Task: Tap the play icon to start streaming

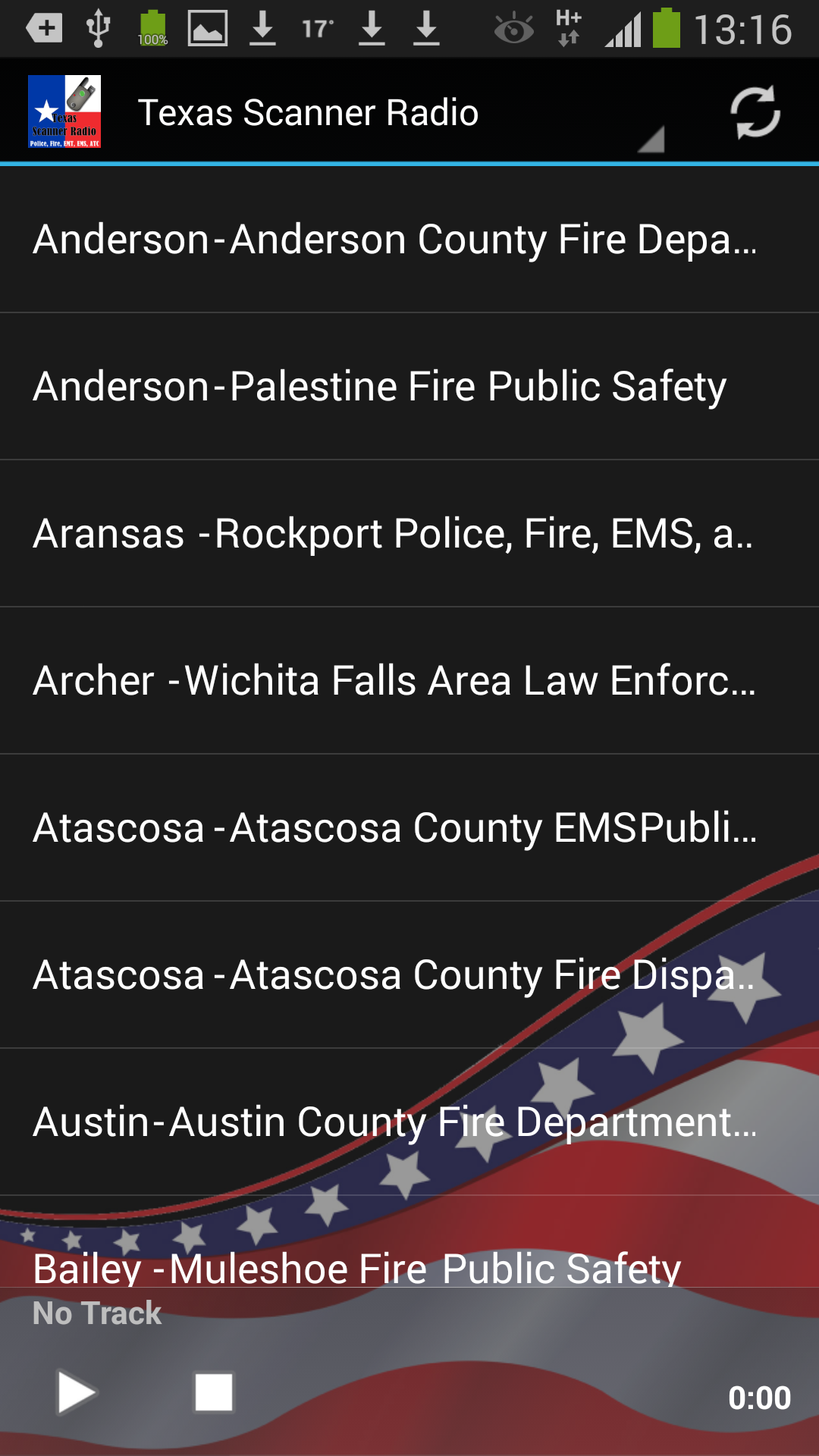Action: coord(76,1392)
